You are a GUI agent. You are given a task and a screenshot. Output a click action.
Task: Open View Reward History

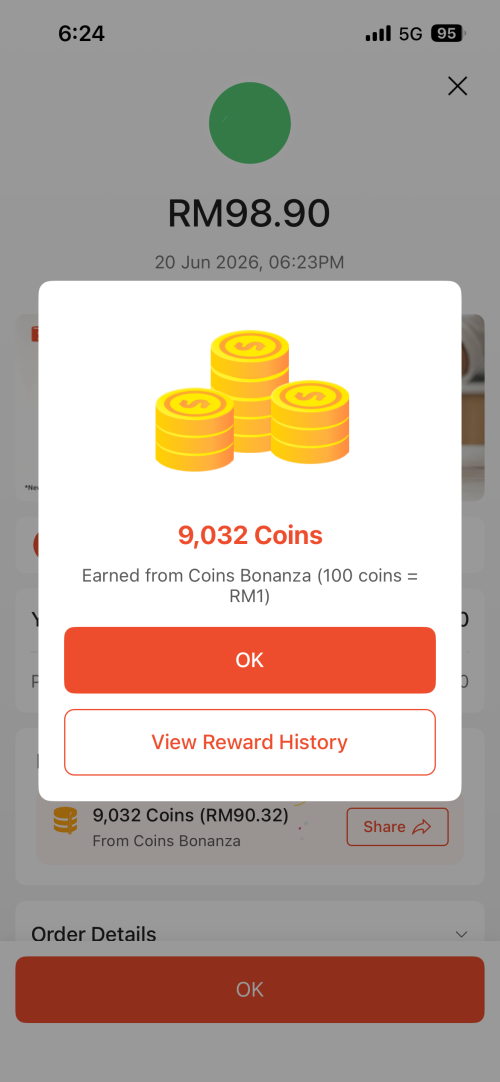[250, 742]
